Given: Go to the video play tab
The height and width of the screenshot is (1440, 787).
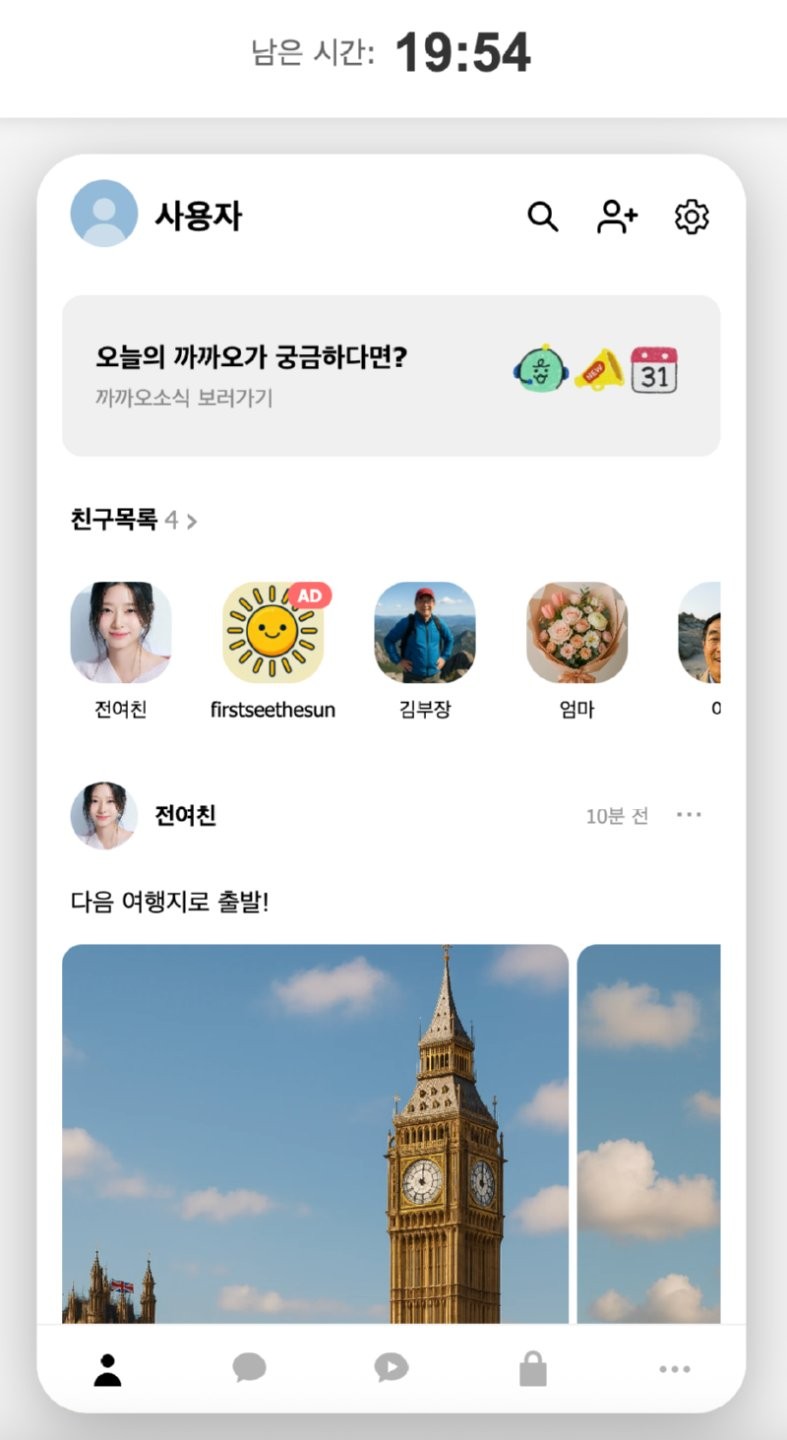Looking at the screenshot, I should click(x=391, y=1368).
